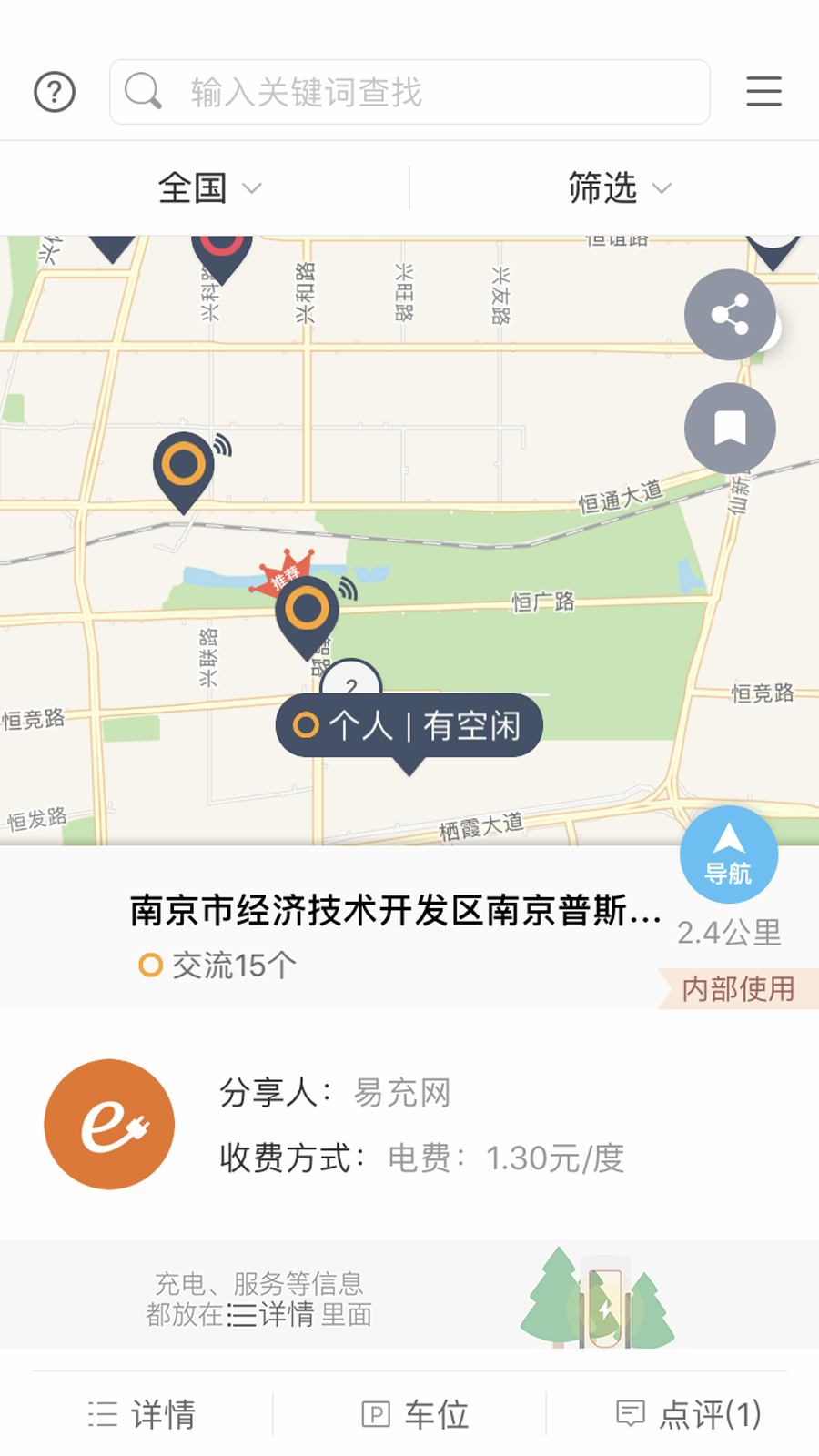Tap the 内部使用 internal use label
This screenshot has height=1456, width=819.
click(x=737, y=986)
